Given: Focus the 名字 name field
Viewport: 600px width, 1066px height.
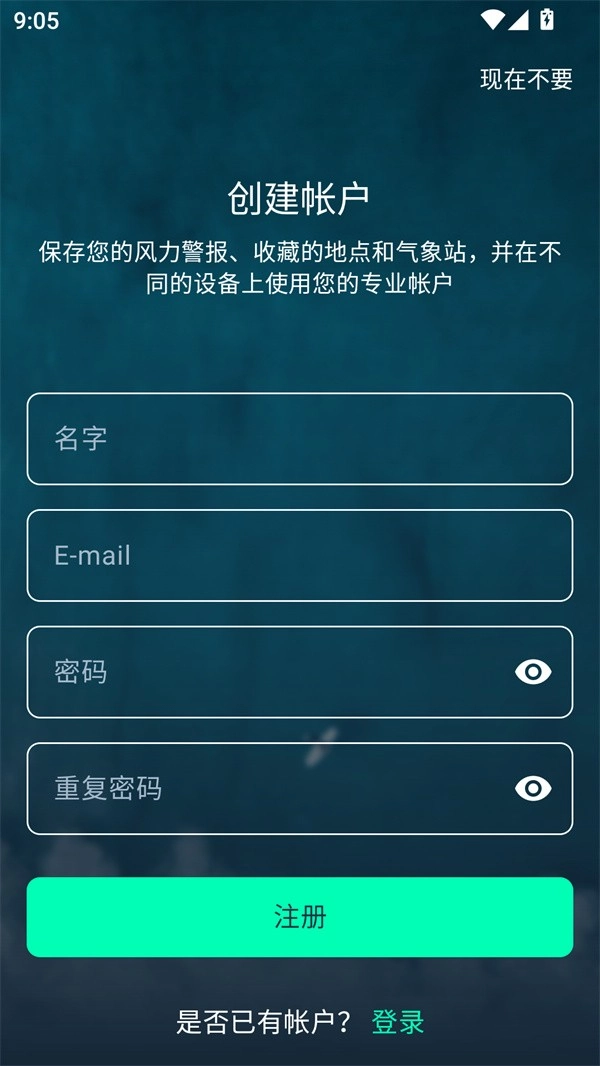Looking at the screenshot, I should (299, 439).
